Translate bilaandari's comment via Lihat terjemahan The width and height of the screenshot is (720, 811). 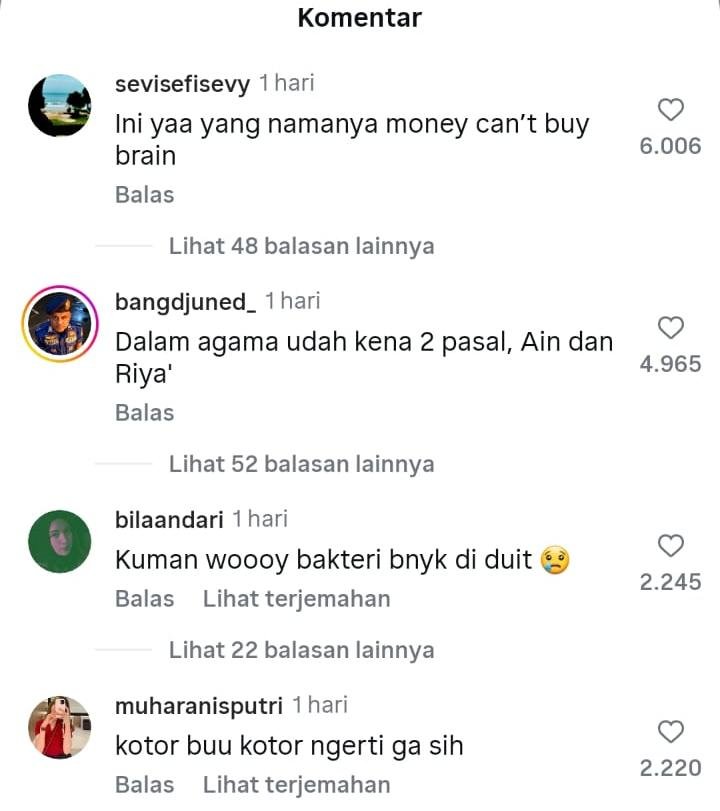[x=296, y=599]
